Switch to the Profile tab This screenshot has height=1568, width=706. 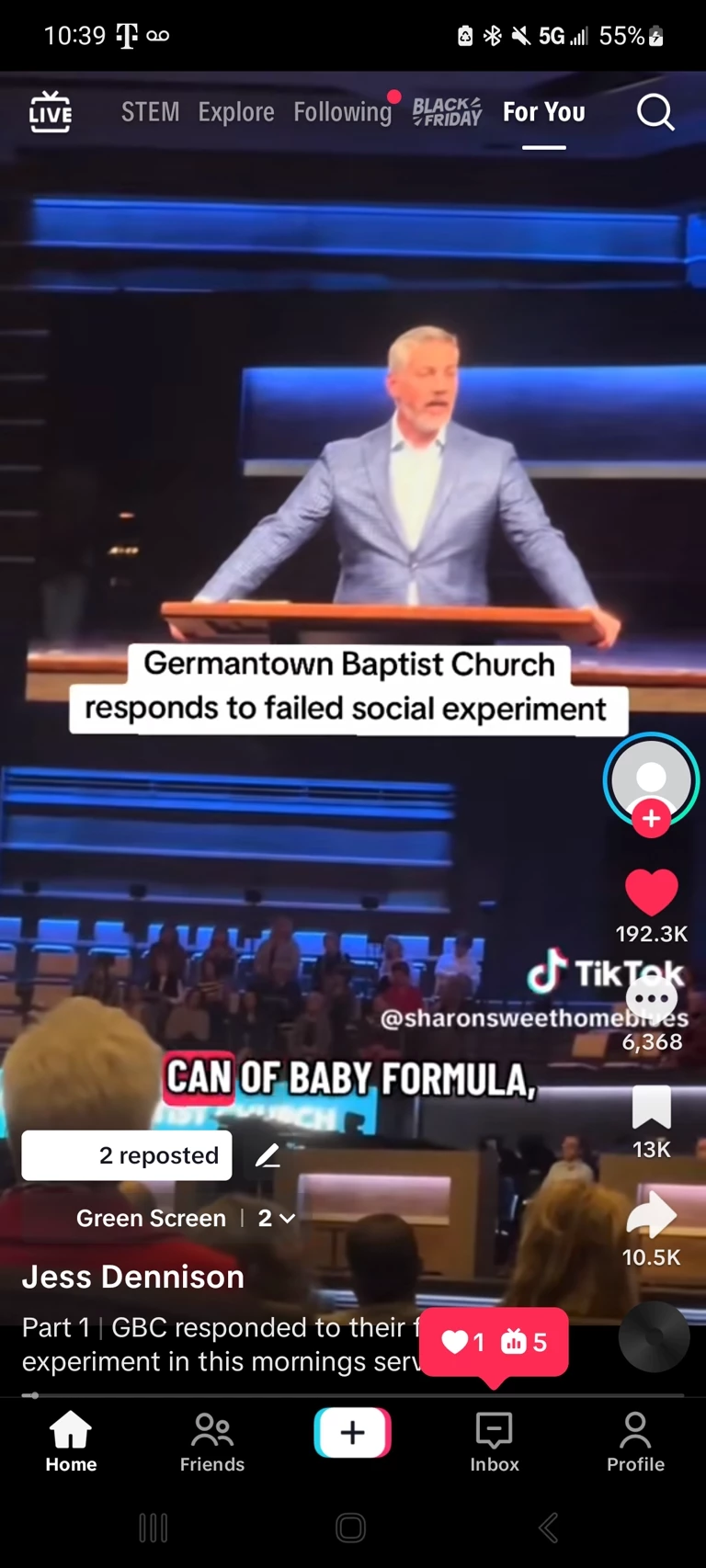click(x=635, y=1440)
